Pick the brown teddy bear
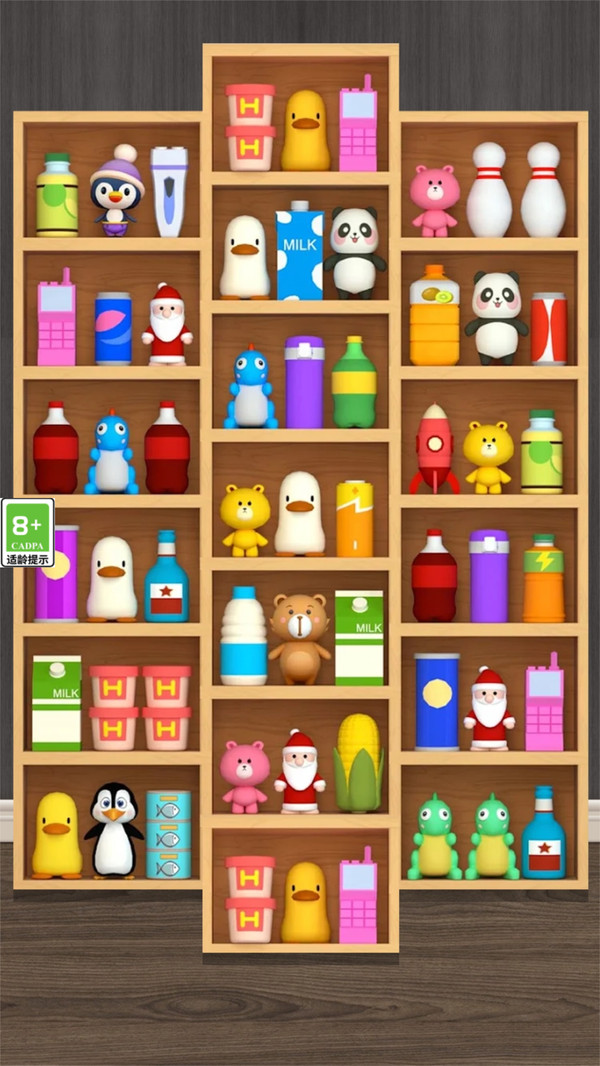This screenshot has width=600, height=1066. (299, 638)
